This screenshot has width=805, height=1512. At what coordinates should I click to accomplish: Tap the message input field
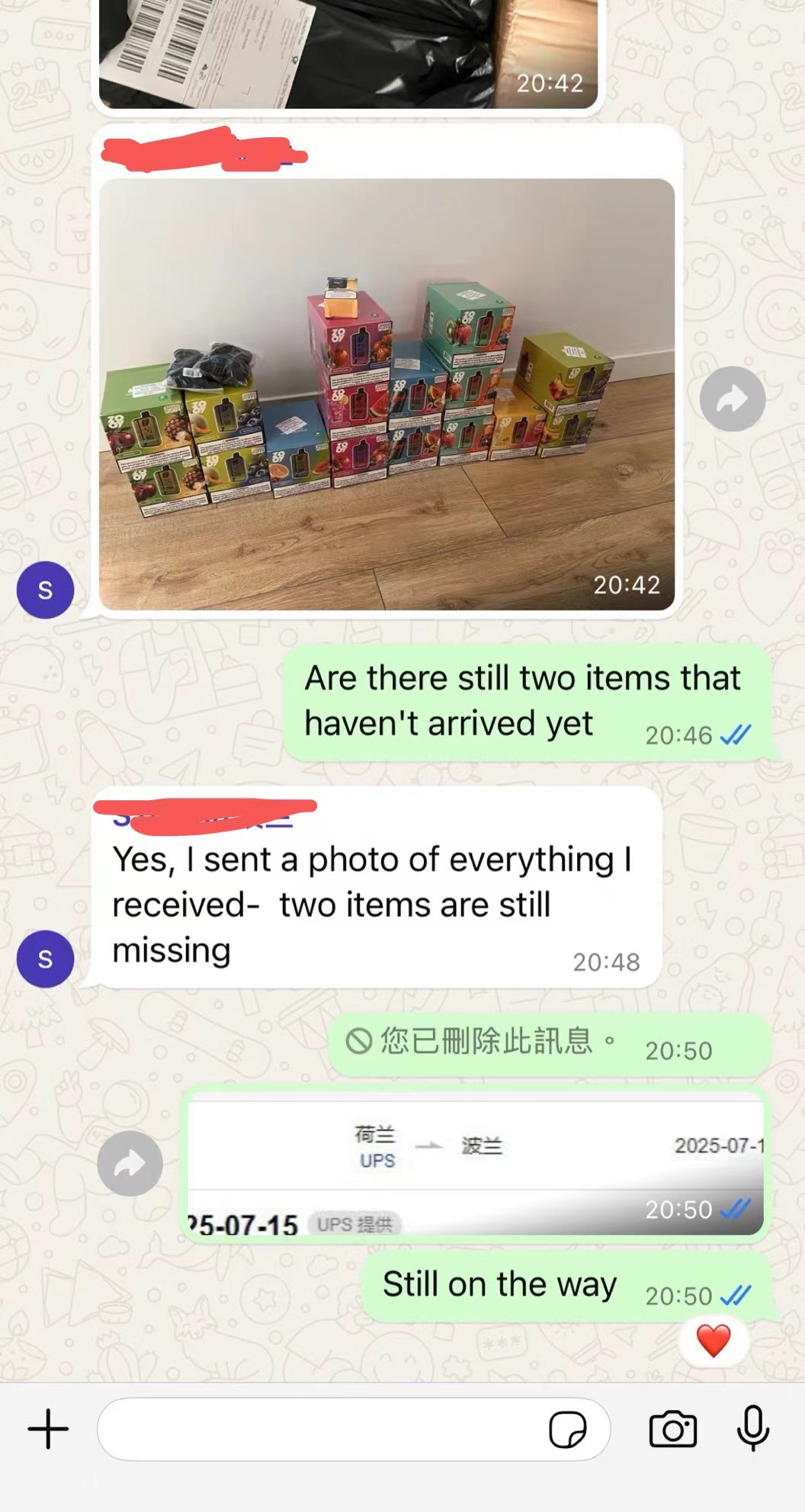tap(320, 1429)
